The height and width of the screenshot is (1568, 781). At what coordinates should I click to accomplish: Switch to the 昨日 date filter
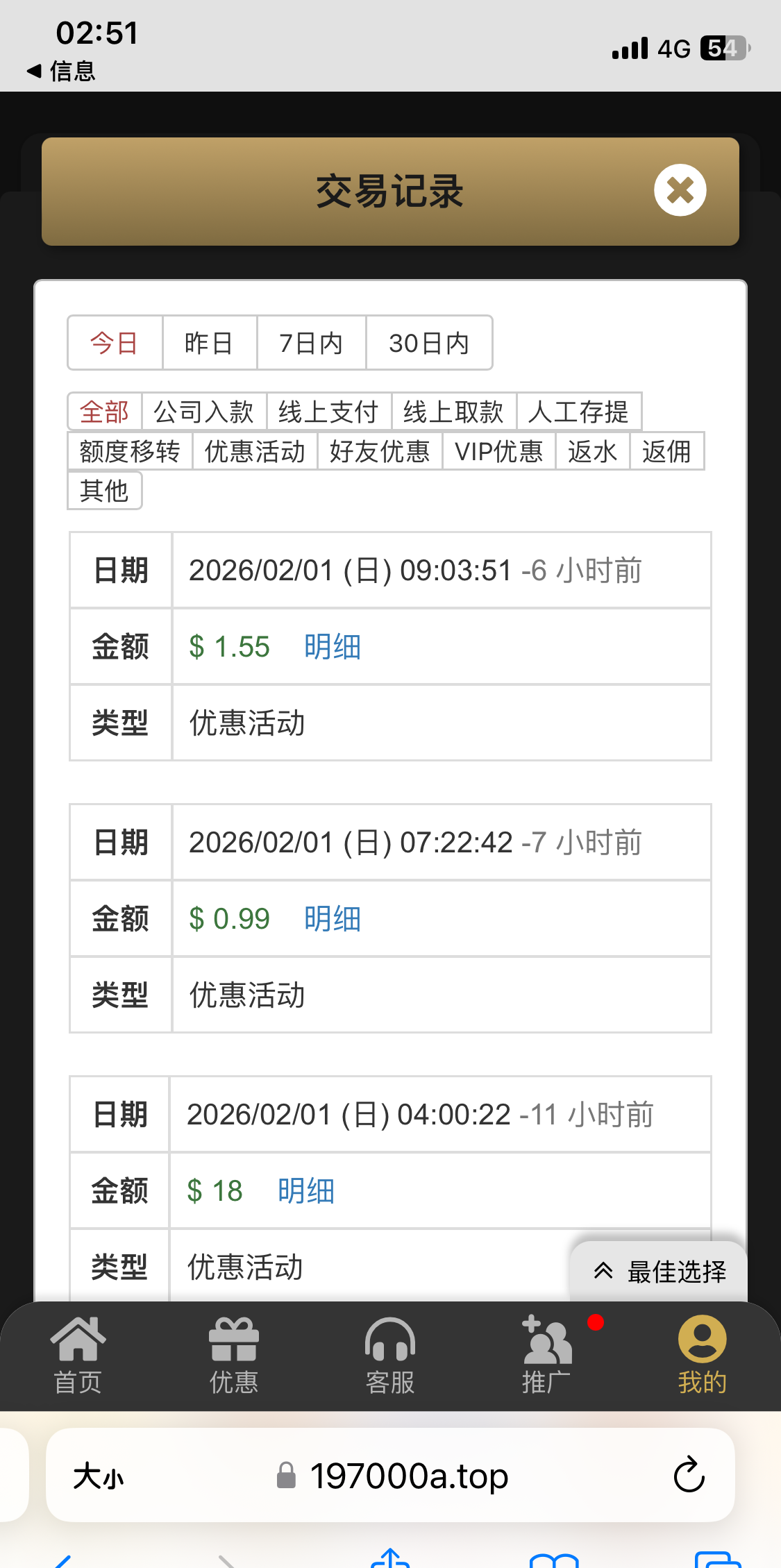[209, 343]
